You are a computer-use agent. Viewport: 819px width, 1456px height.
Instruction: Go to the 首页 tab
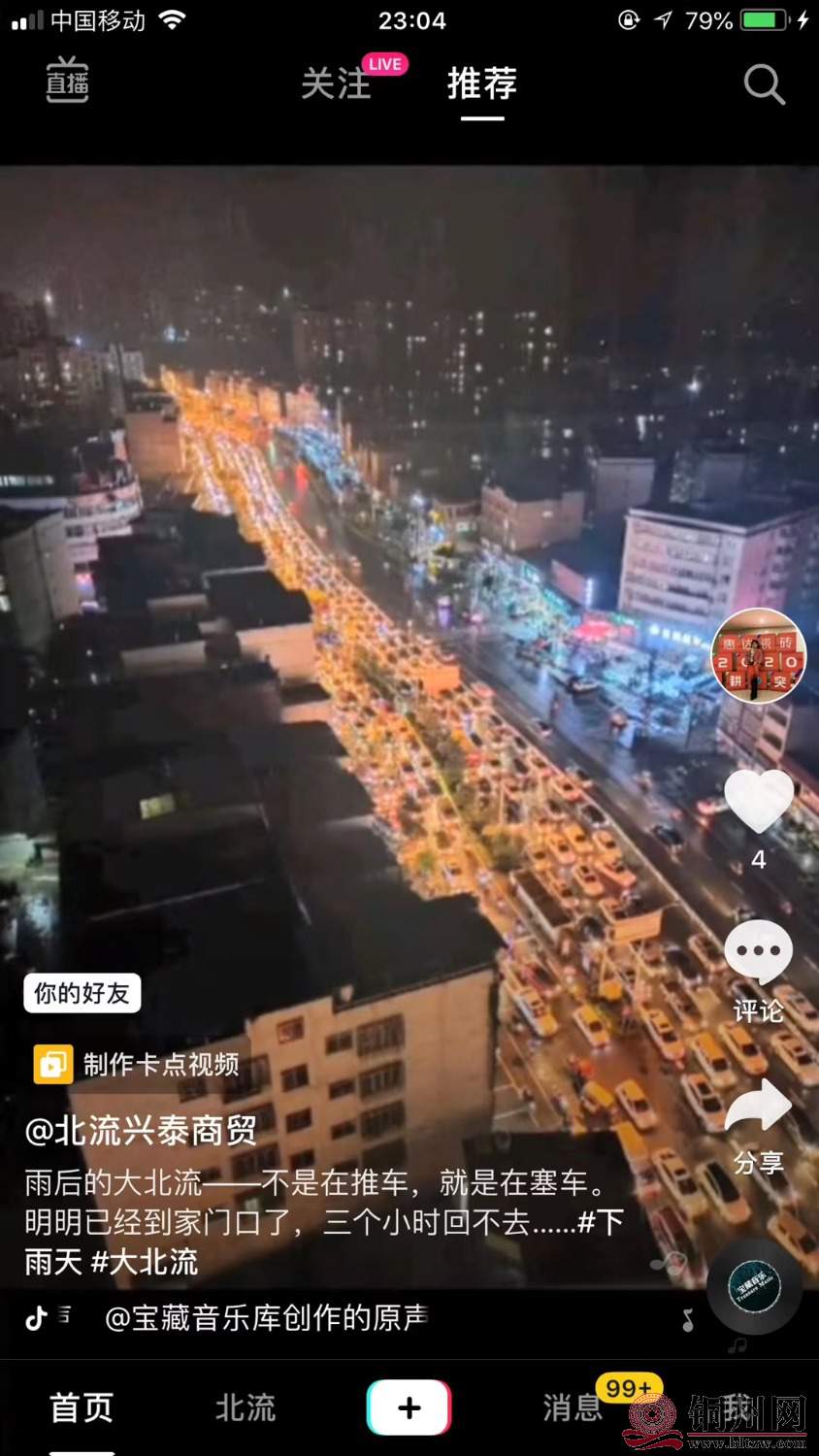(82, 1406)
